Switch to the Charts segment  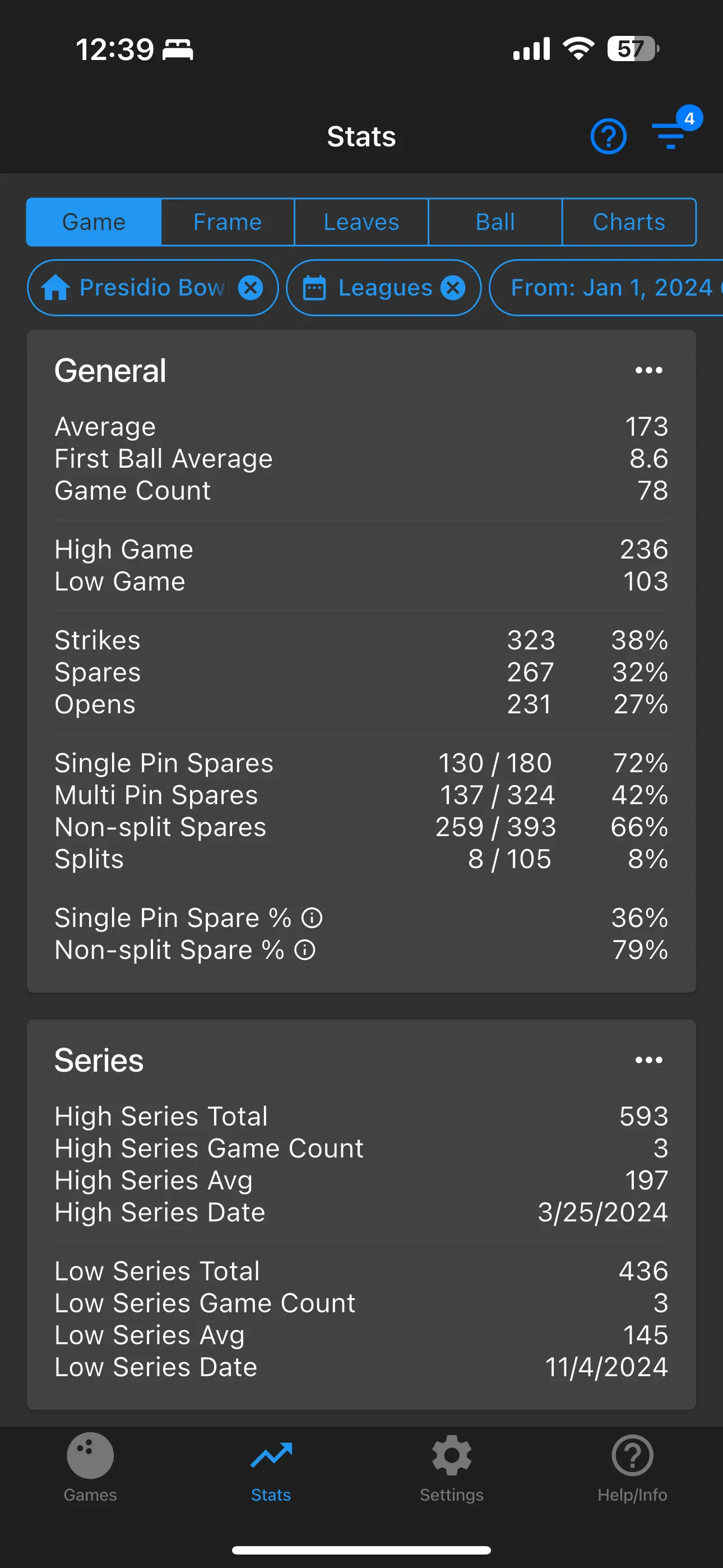(629, 222)
